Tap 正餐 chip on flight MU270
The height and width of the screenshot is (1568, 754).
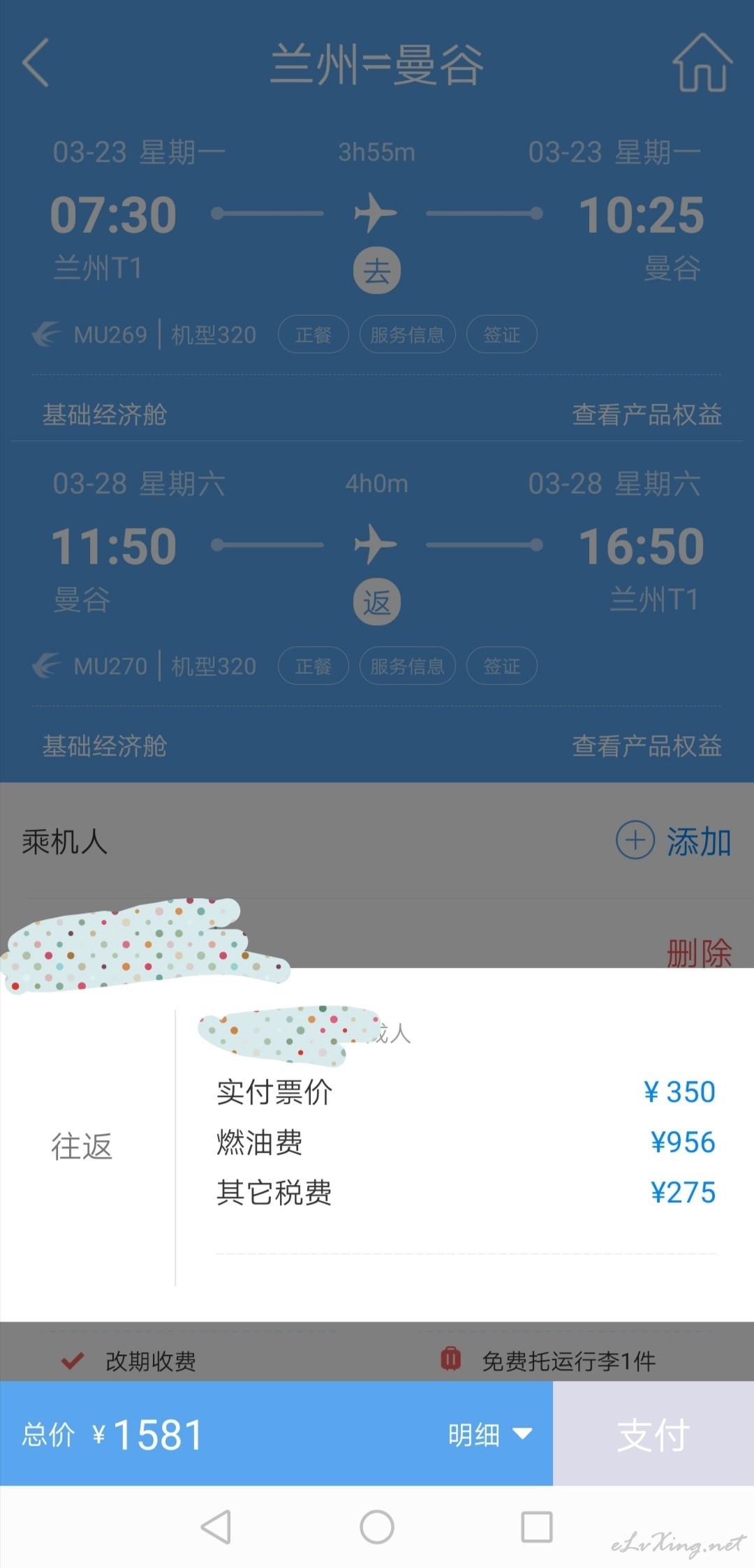(x=313, y=666)
